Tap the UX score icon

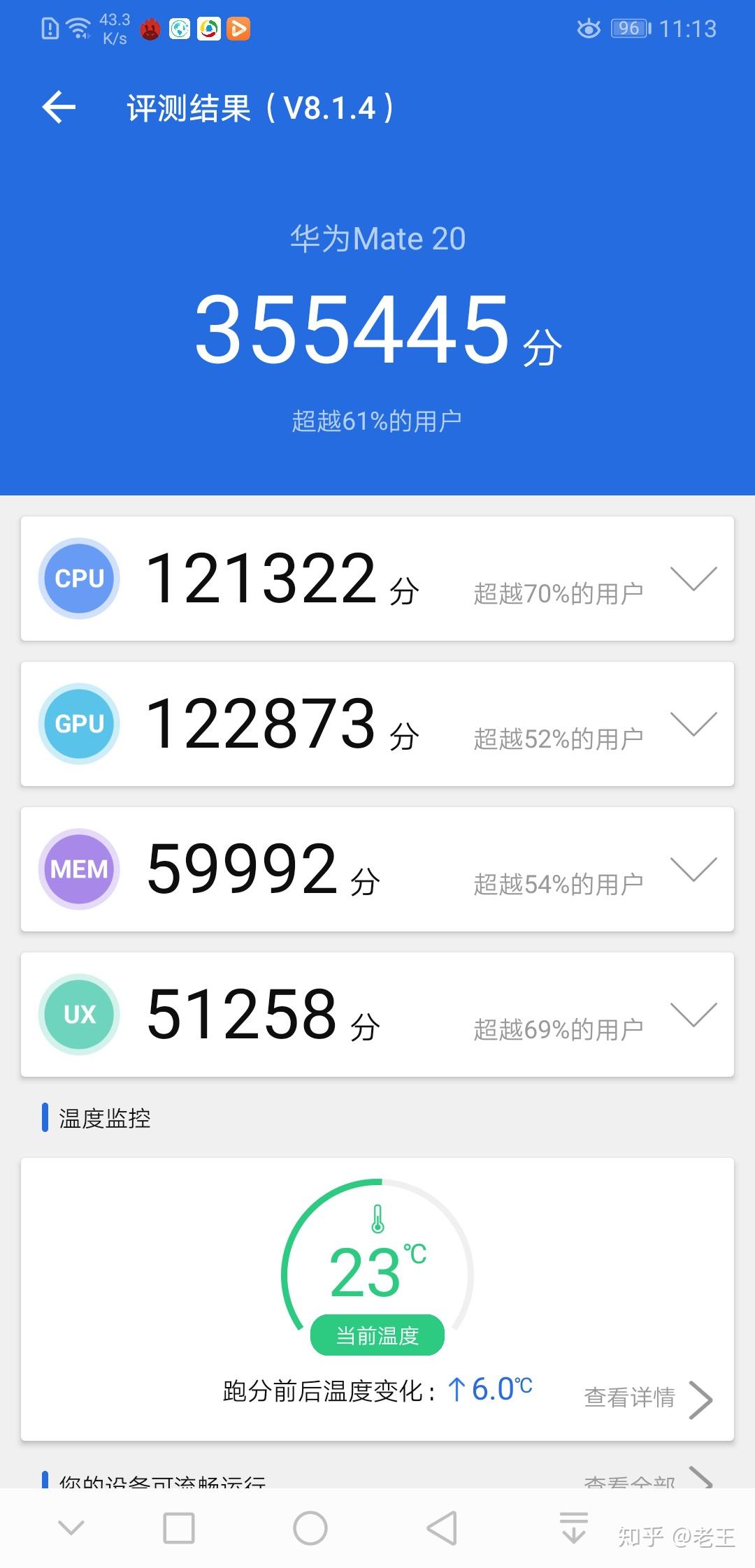coord(78,1015)
